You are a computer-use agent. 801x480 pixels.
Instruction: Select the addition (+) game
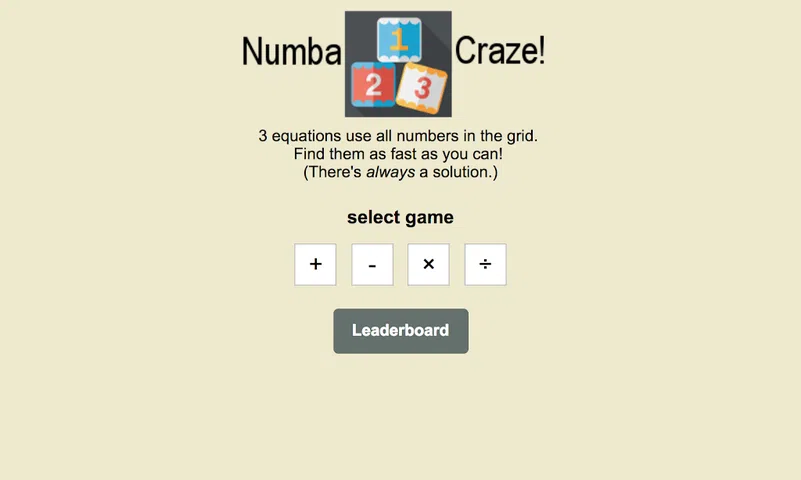coord(315,264)
